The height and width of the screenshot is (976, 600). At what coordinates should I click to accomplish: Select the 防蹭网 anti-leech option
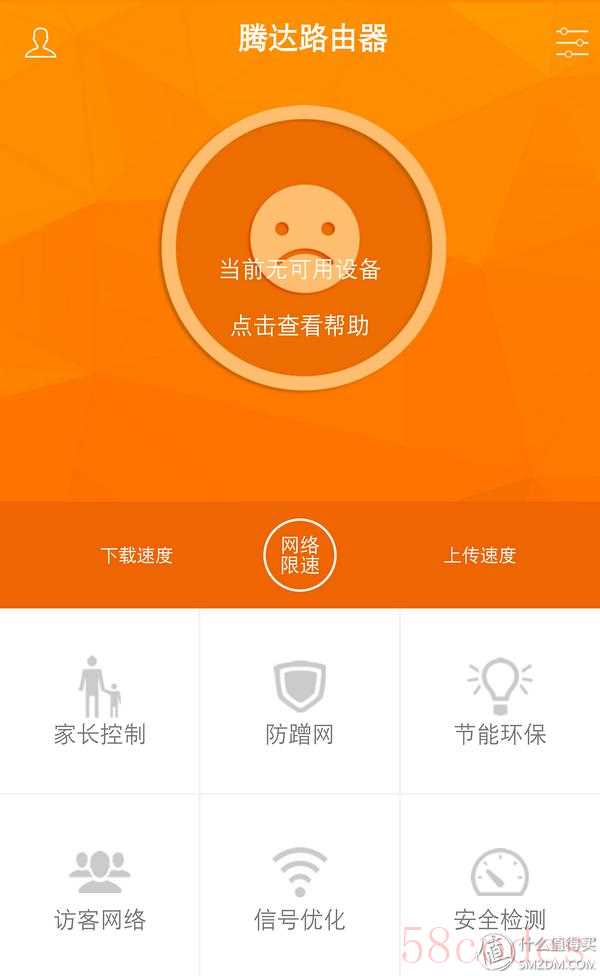[300, 701]
